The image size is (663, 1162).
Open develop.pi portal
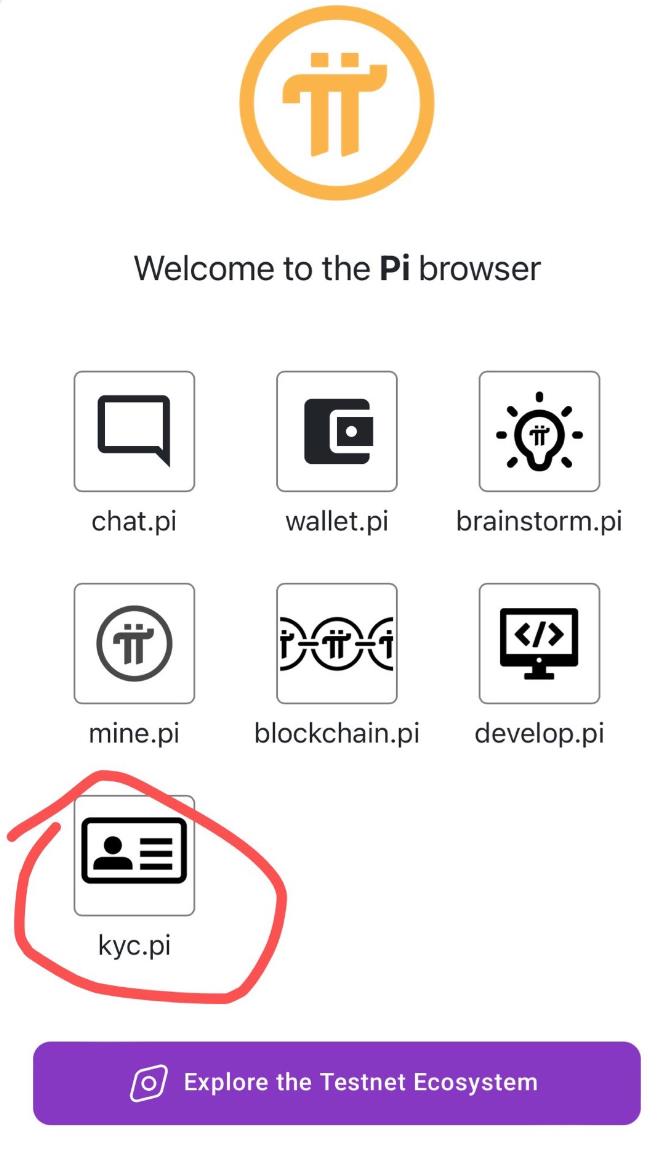pyautogui.click(x=539, y=643)
